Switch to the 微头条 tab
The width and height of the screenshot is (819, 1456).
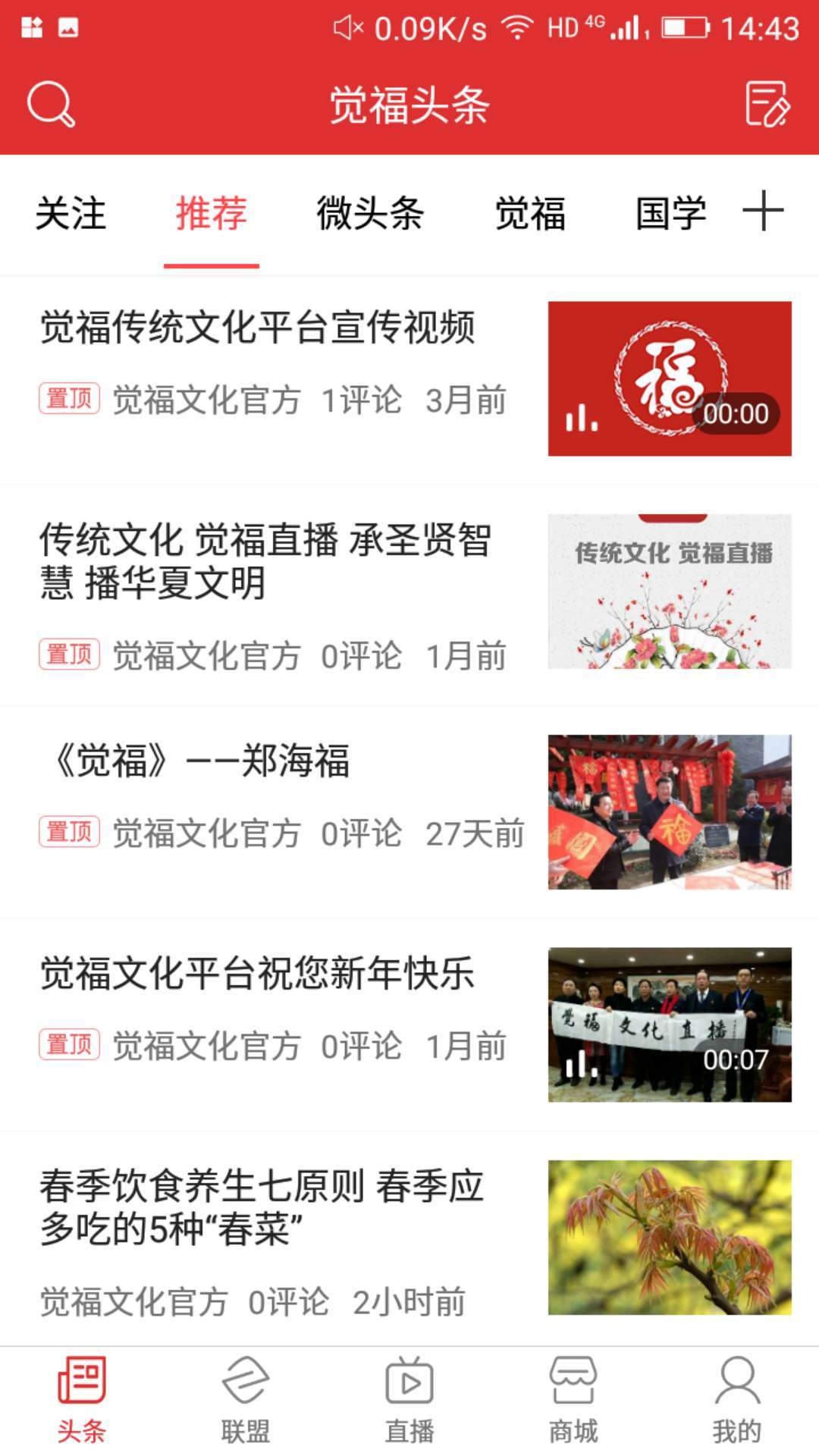370,213
